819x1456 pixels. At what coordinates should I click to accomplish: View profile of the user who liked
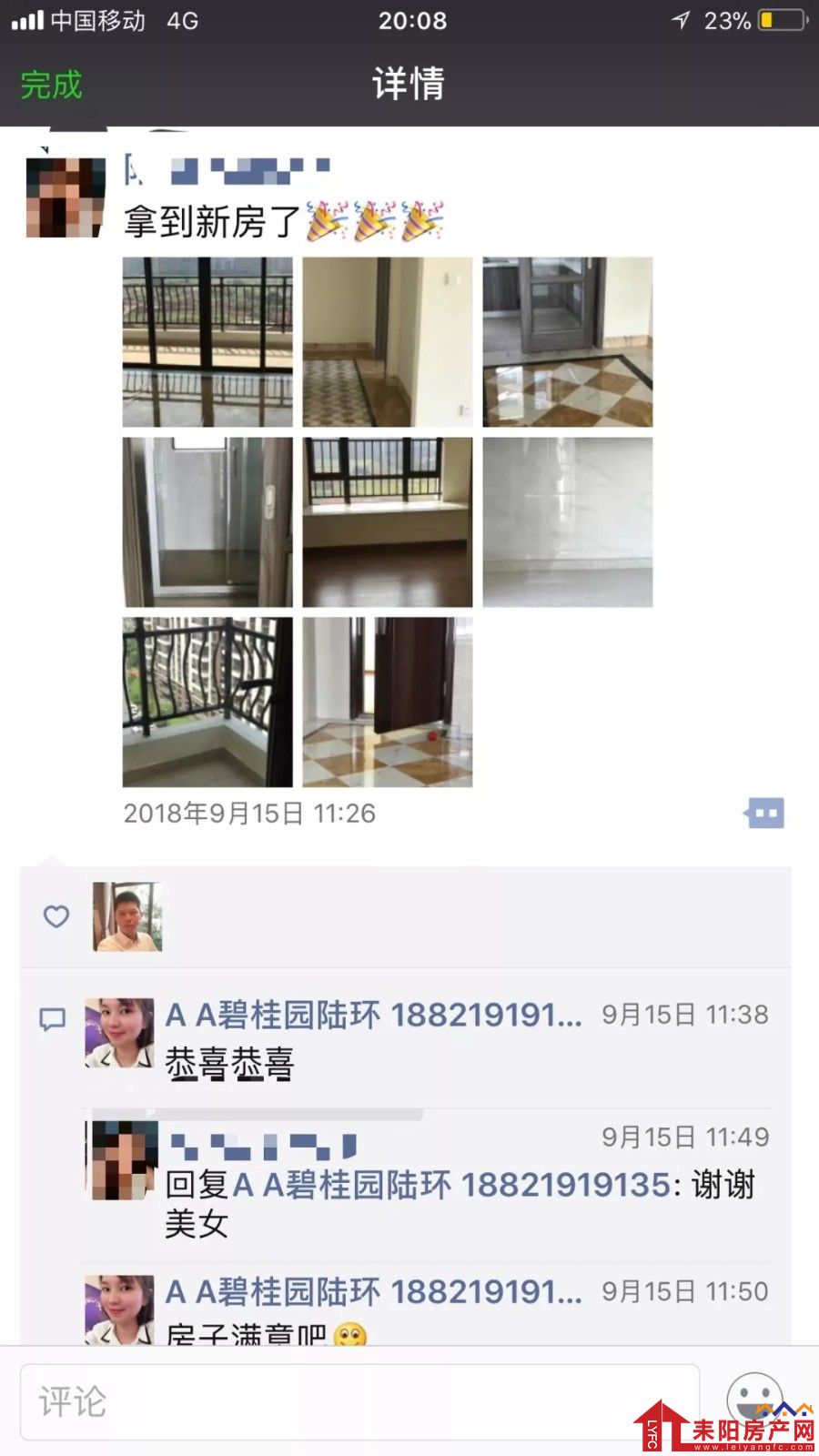click(x=127, y=916)
